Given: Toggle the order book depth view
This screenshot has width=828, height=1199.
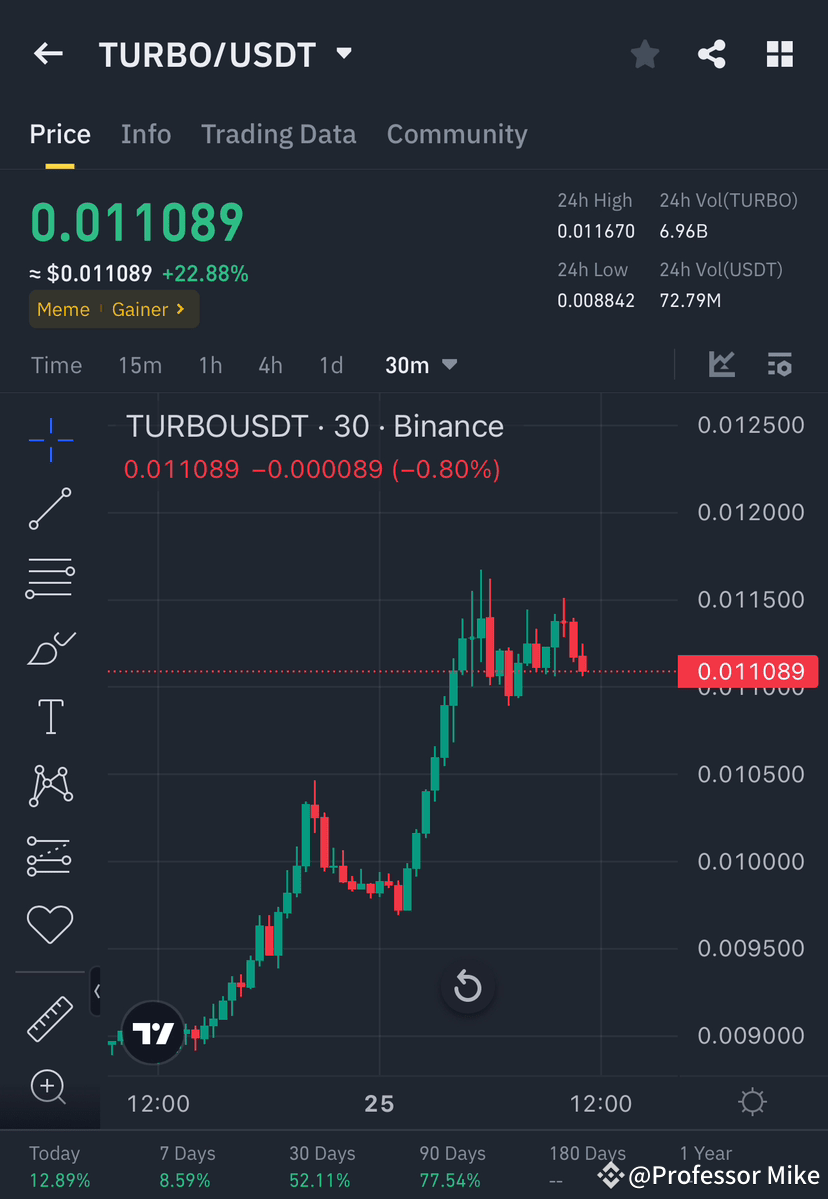Looking at the screenshot, I should 780,365.
